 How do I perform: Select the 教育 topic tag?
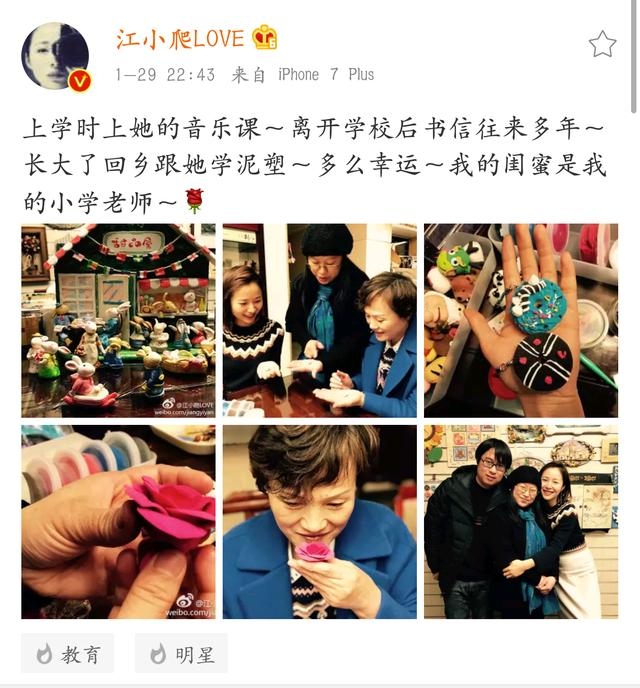pyautogui.click(x=67, y=654)
